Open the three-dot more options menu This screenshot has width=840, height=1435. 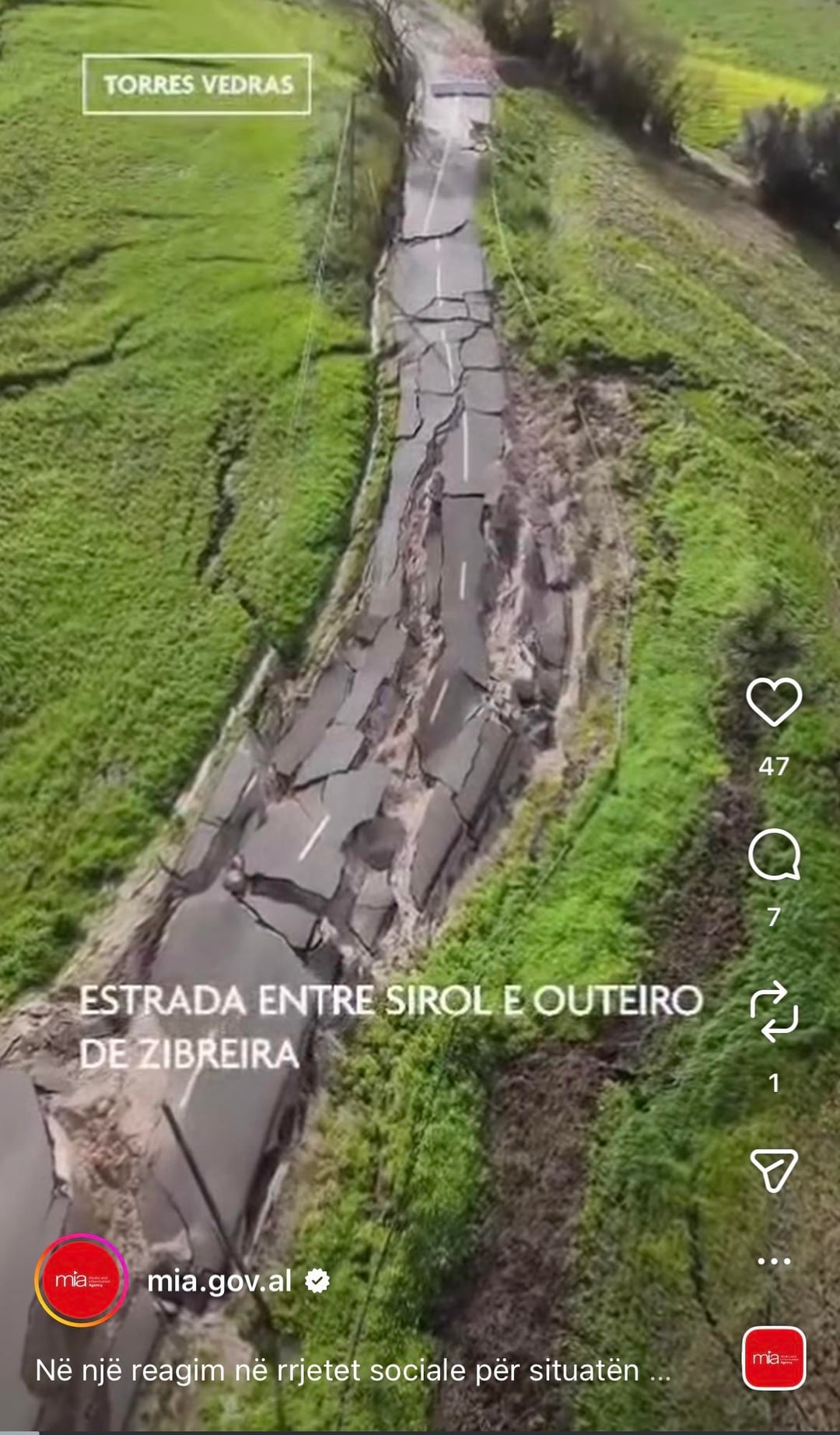coord(774,1261)
